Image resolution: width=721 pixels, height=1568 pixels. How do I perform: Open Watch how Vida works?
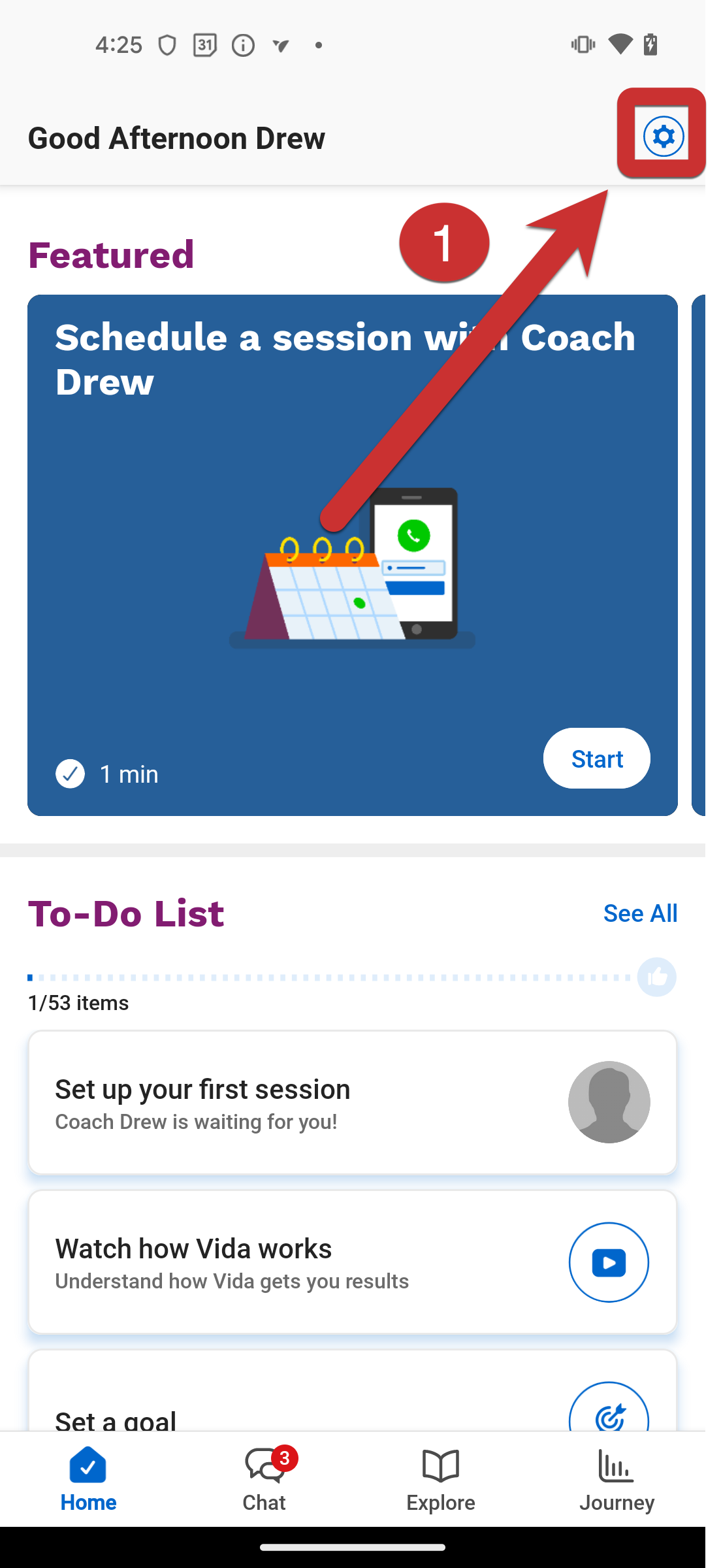(x=352, y=1262)
